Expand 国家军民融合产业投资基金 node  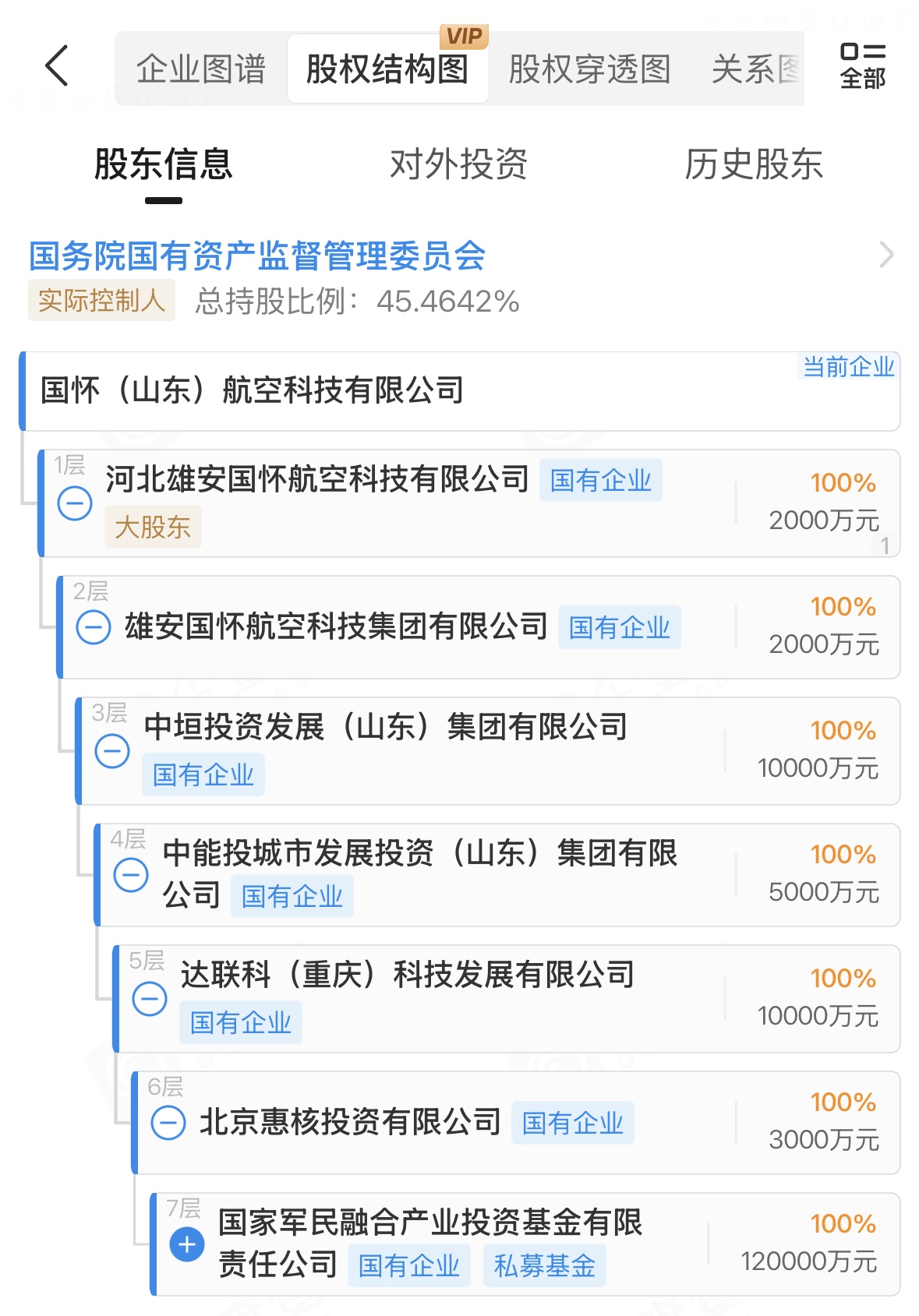click(x=187, y=1244)
